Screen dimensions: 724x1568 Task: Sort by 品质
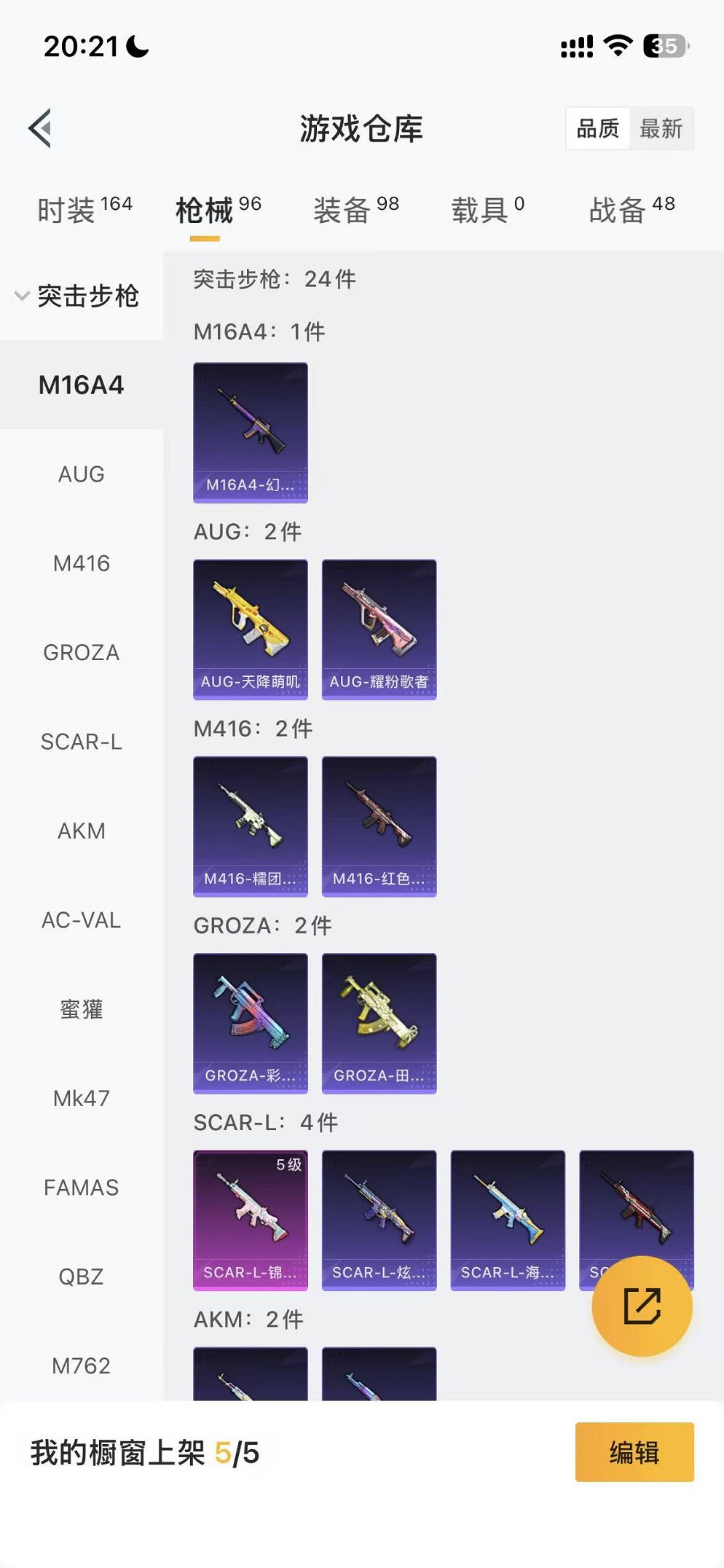pos(597,129)
